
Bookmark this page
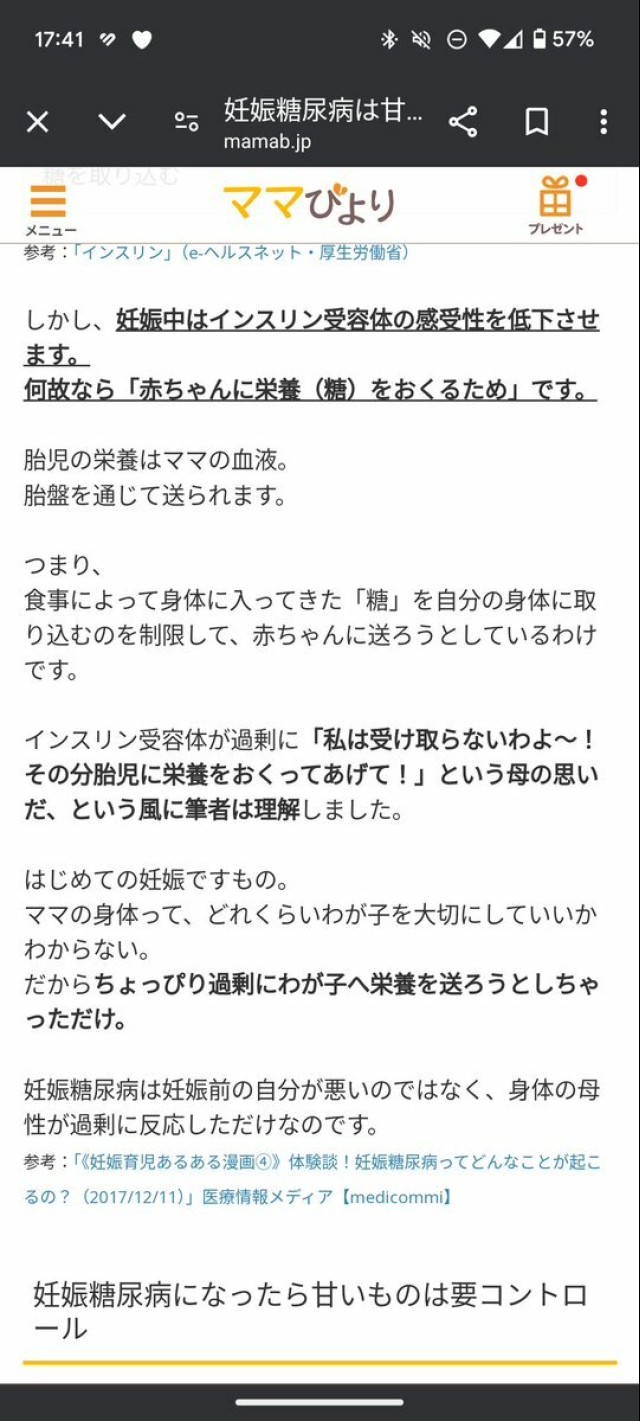537,122
